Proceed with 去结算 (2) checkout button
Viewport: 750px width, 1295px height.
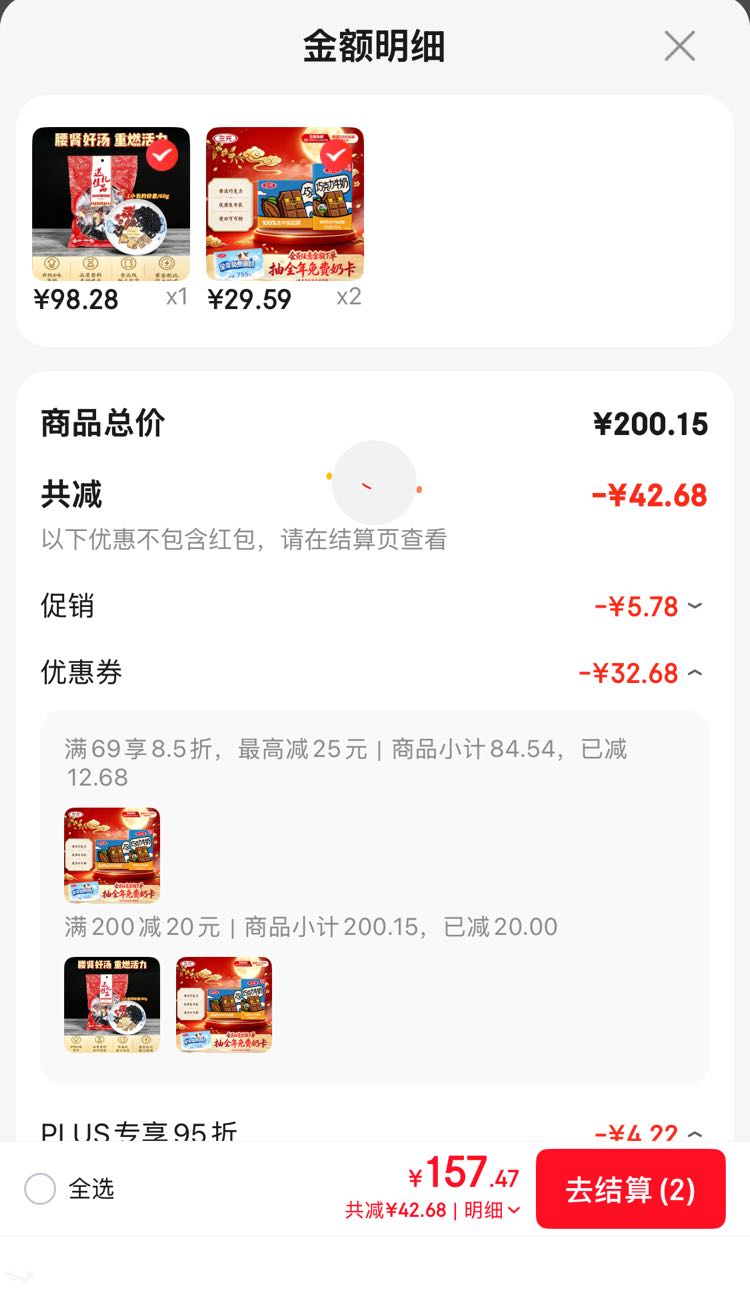coord(631,1189)
